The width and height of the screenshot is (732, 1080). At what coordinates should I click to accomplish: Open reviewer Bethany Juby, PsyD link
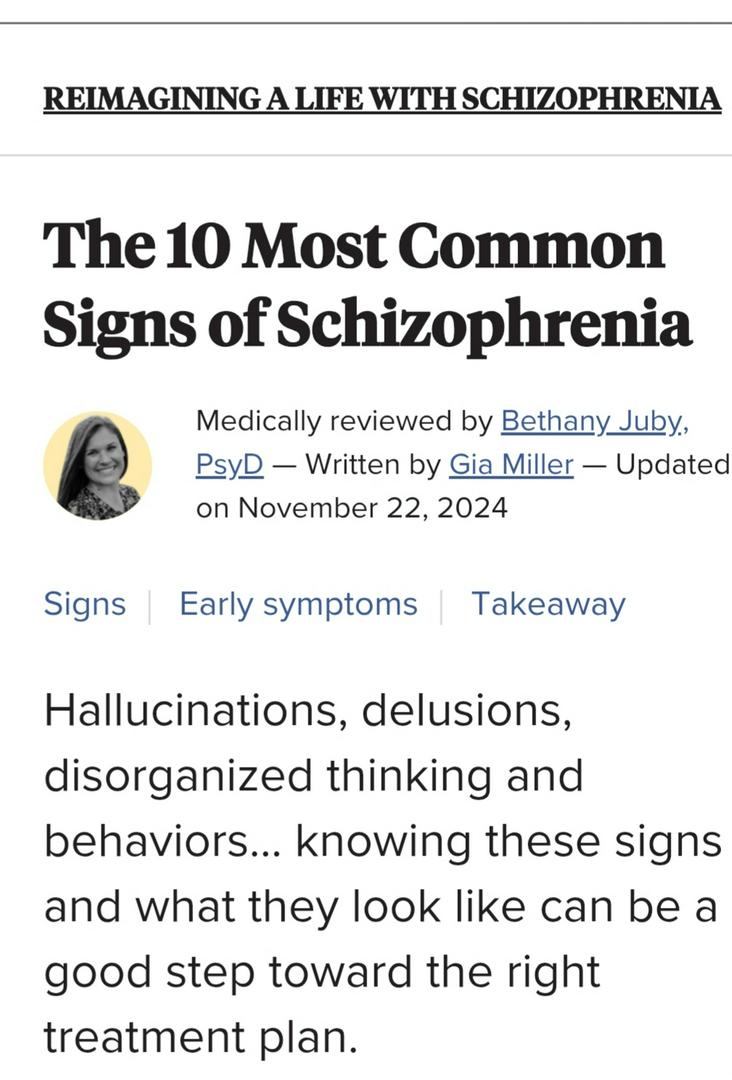pos(593,421)
